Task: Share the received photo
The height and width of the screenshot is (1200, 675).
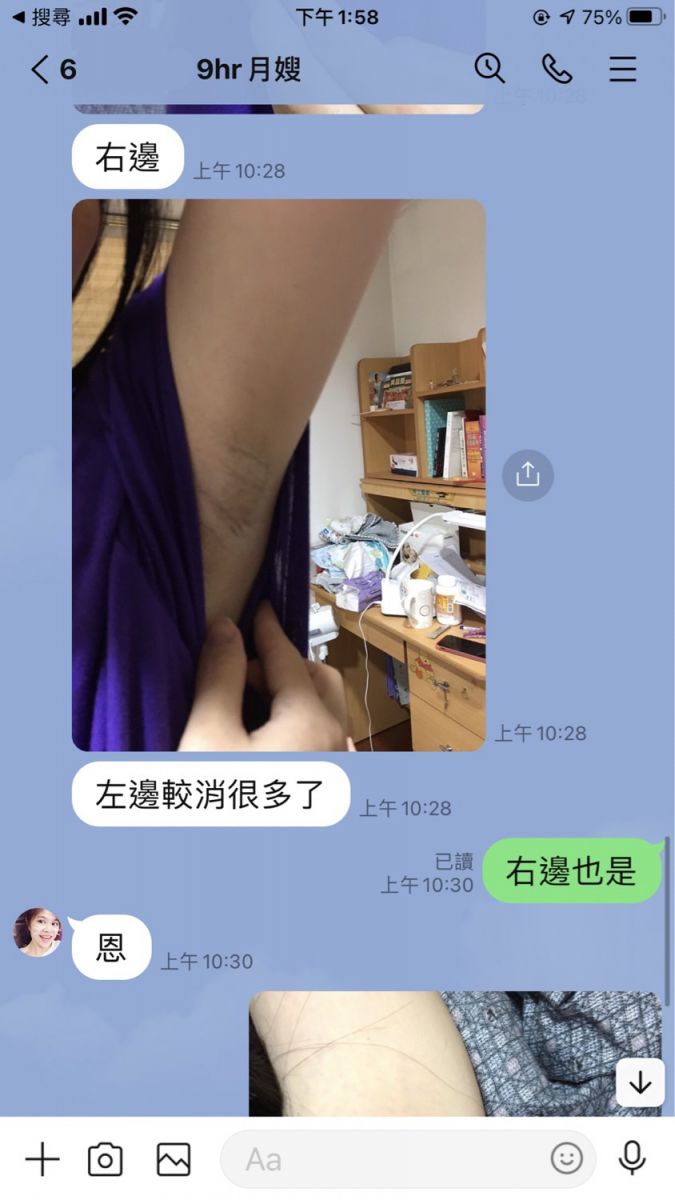Action: [x=527, y=475]
